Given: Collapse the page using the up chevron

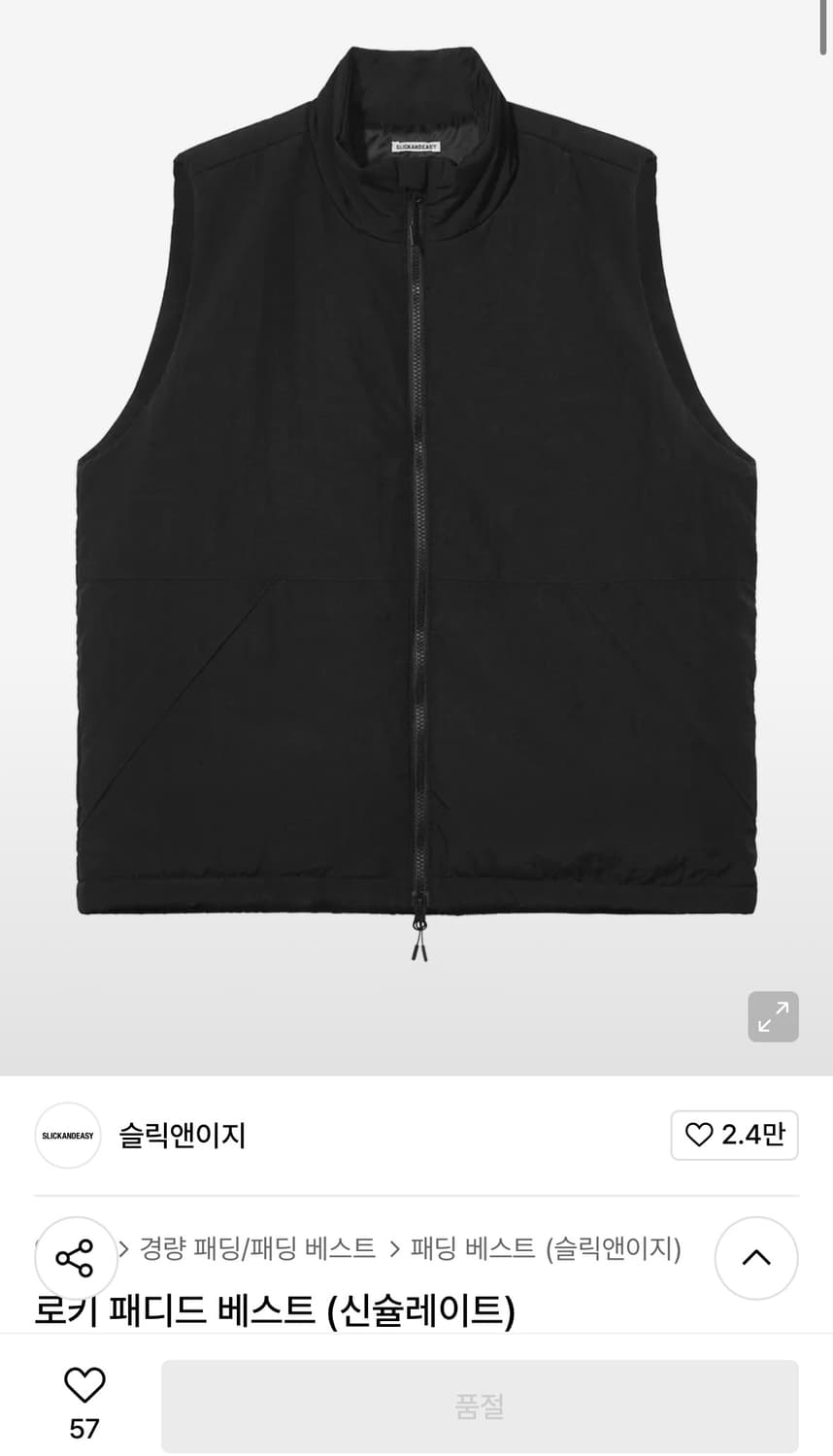Looking at the screenshot, I should point(756,1257).
